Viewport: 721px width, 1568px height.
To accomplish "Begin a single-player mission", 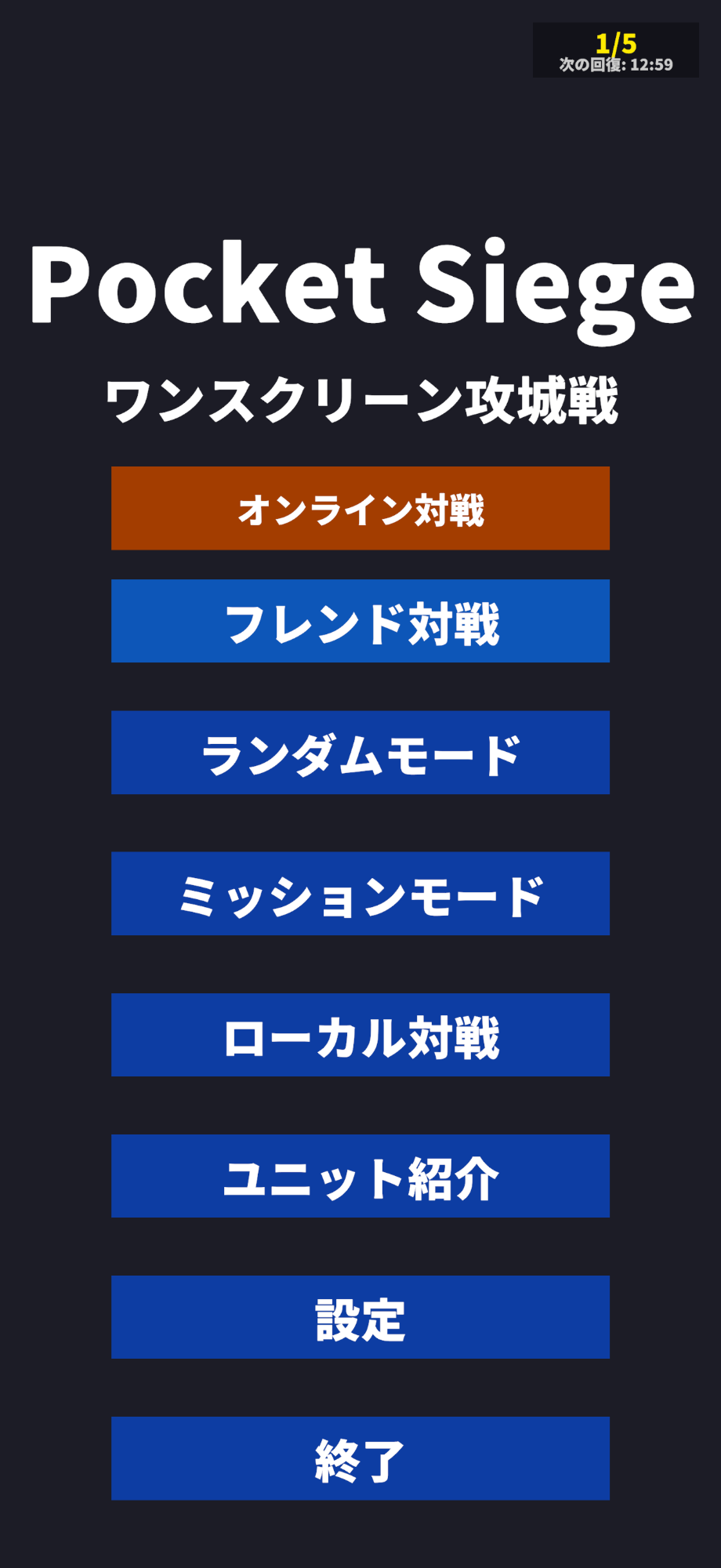I will pyautogui.click(x=360, y=893).
